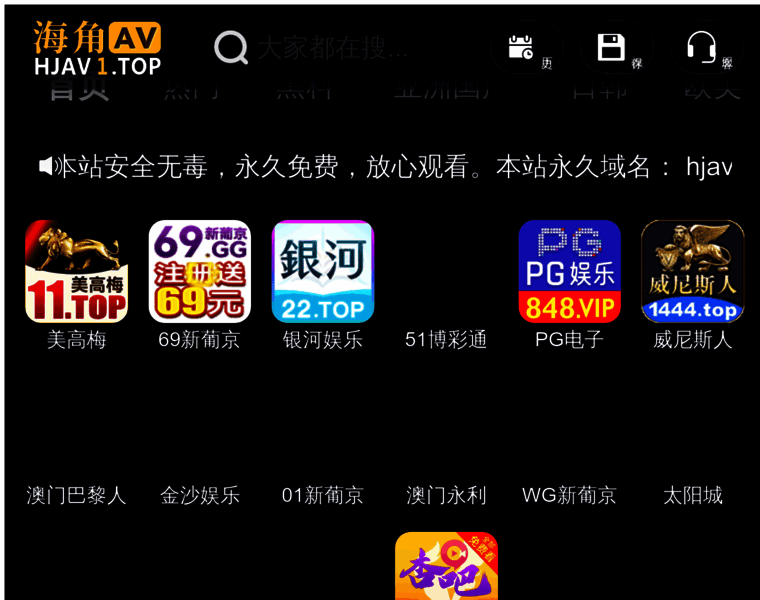
Task: Tap the orange 杏吧 app icon
Action: pos(446,567)
